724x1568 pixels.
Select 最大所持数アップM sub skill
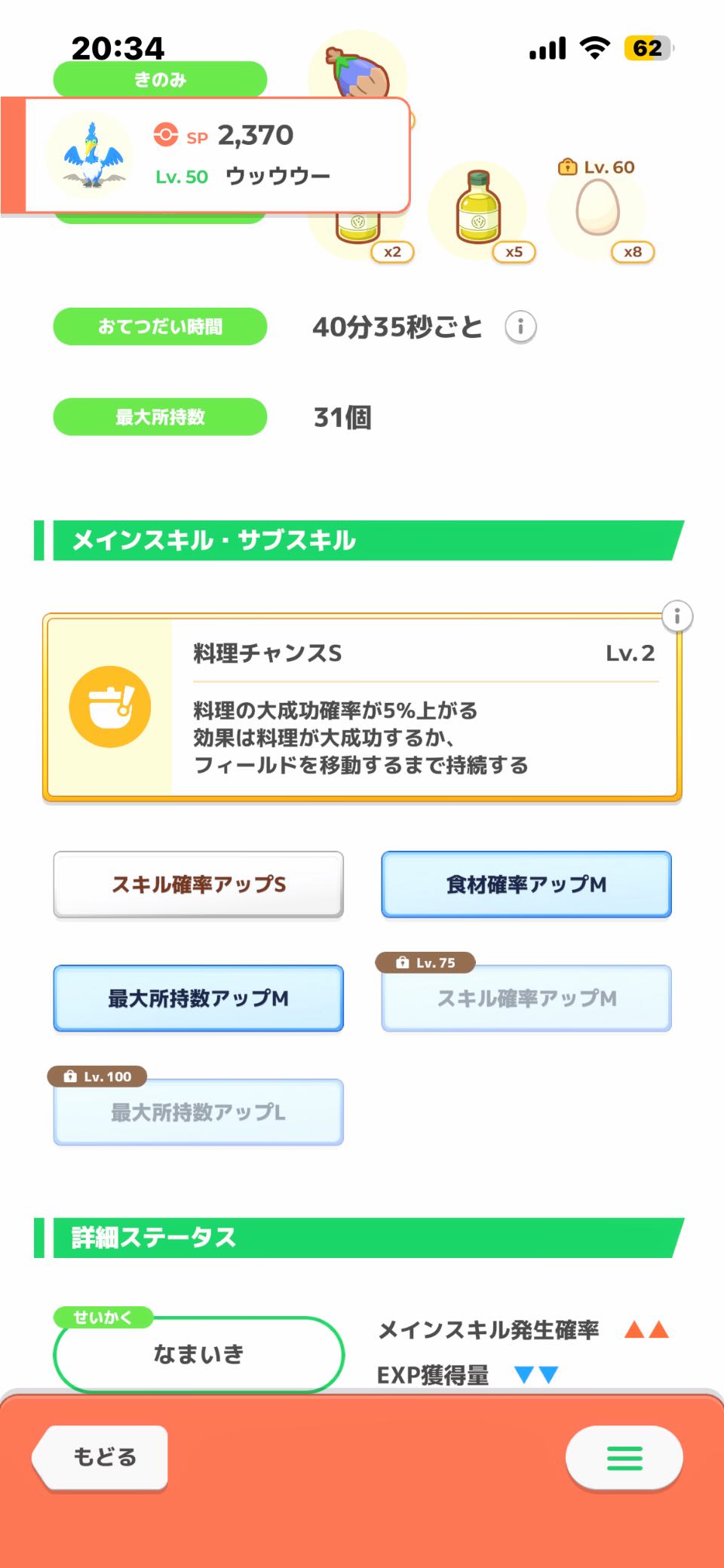[198, 998]
